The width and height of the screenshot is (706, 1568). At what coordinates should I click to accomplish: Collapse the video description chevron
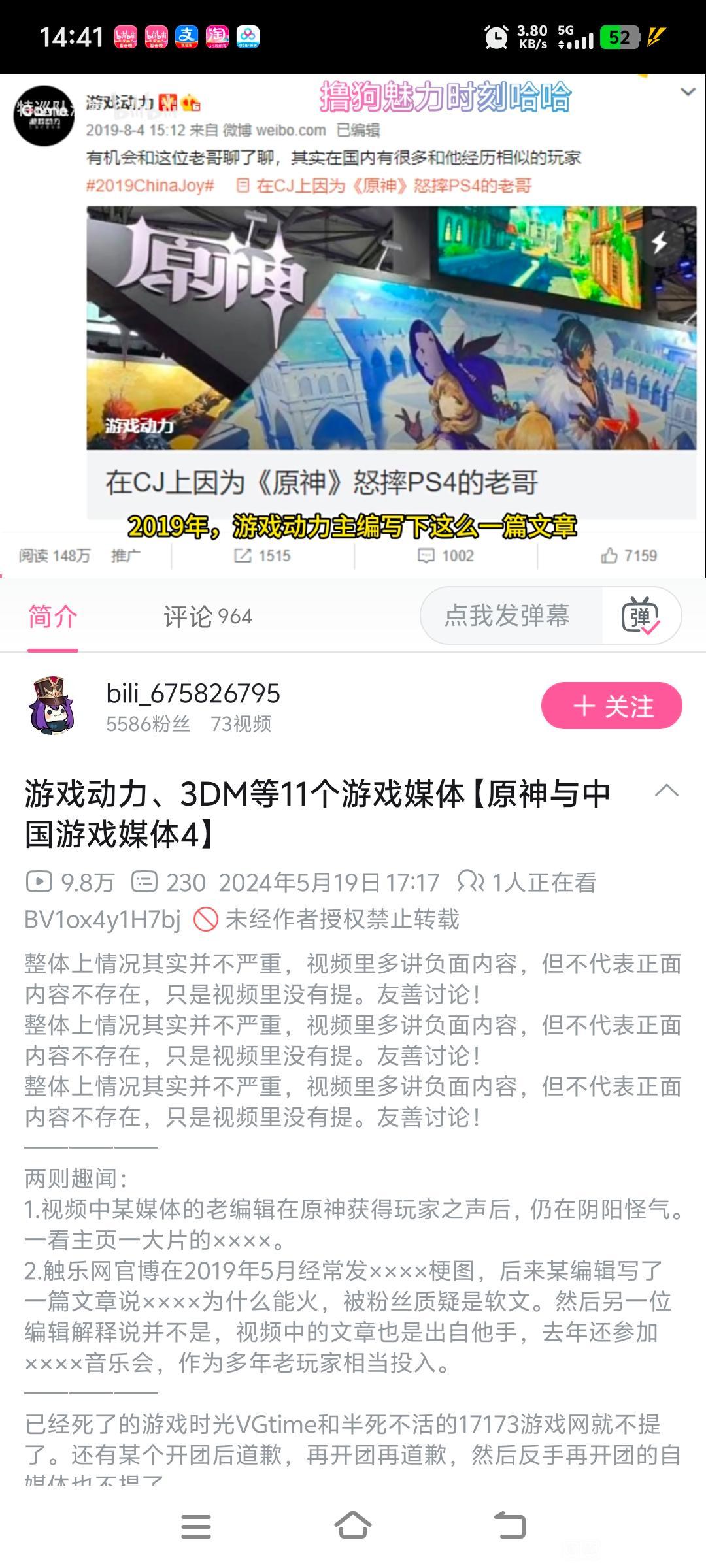(666, 791)
